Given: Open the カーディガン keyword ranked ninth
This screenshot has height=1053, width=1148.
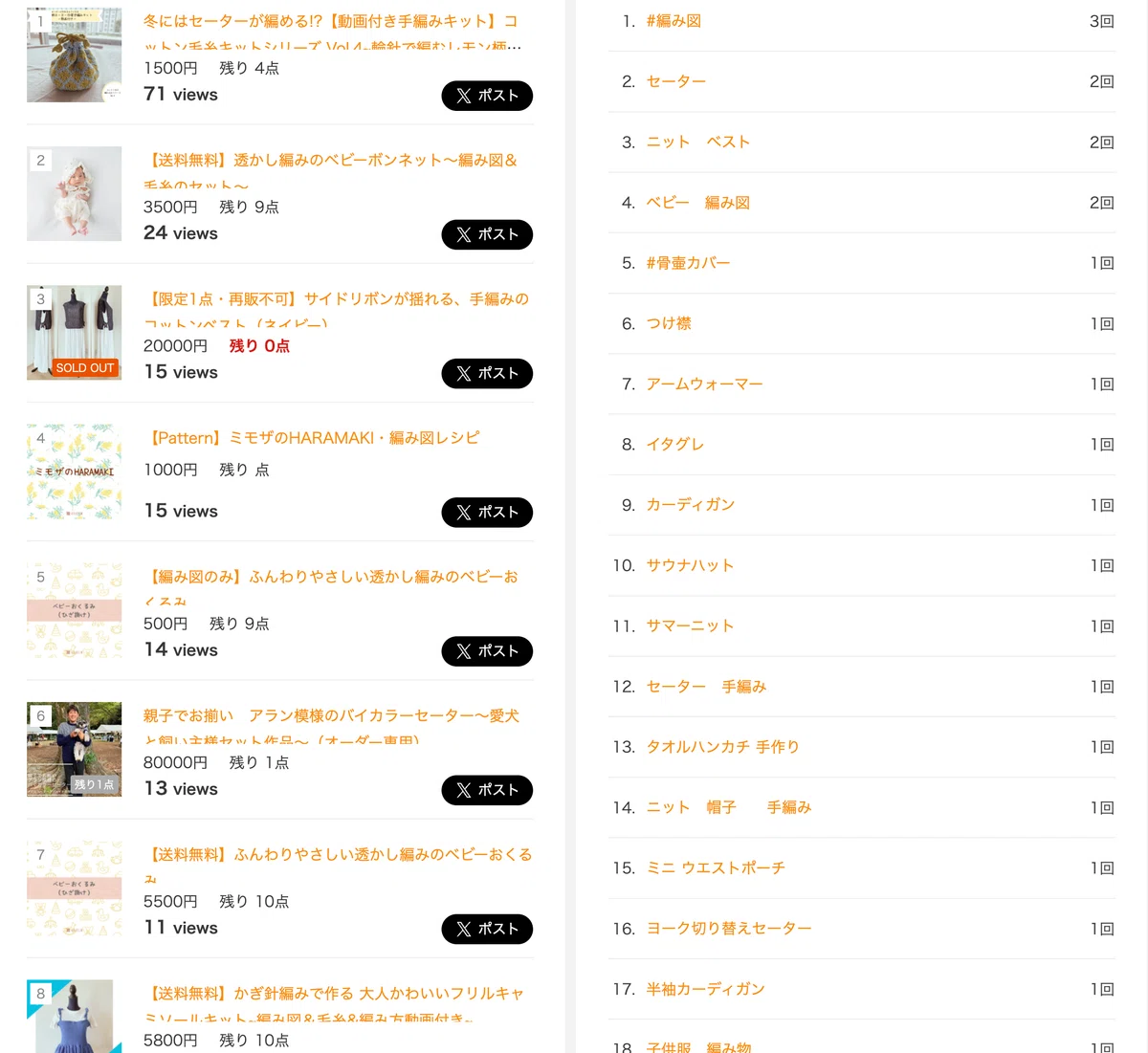Looking at the screenshot, I should point(690,505).
